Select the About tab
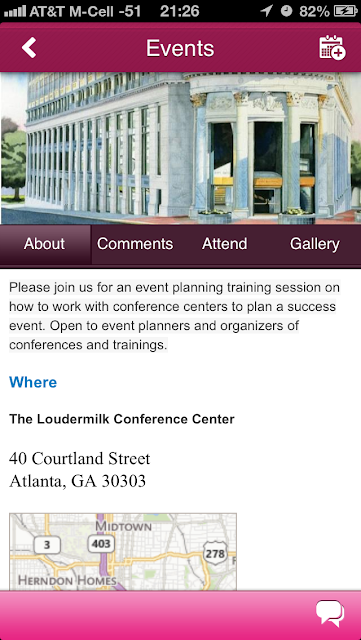361x640 pixels. (x=44, y=244)
